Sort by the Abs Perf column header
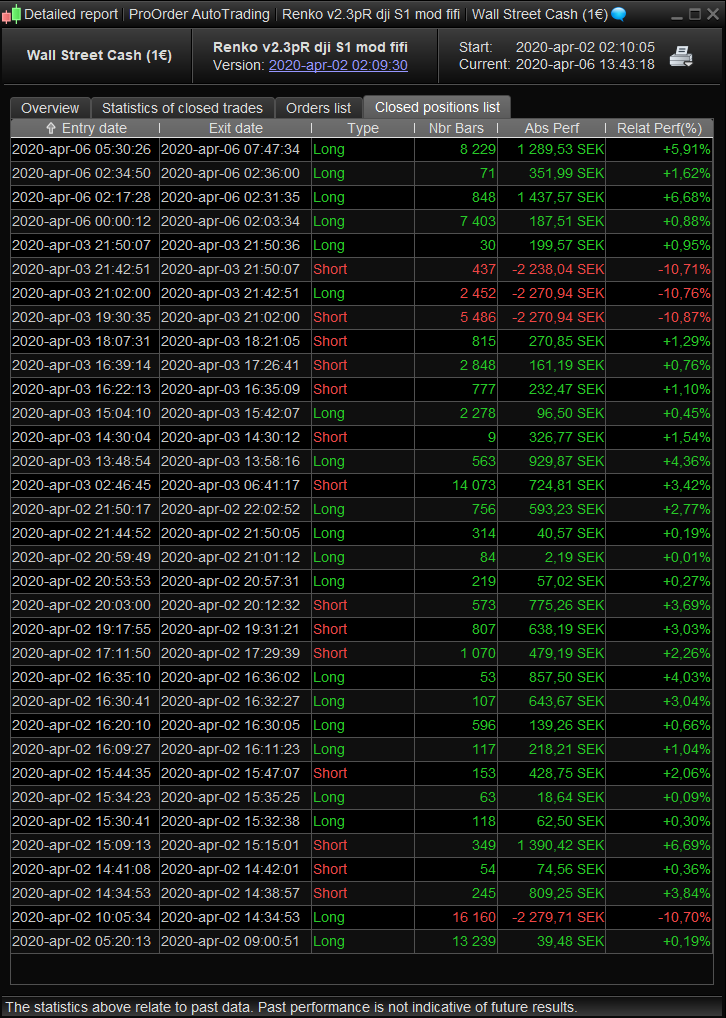Screen dimensions: 726x1018 (551, 128)
